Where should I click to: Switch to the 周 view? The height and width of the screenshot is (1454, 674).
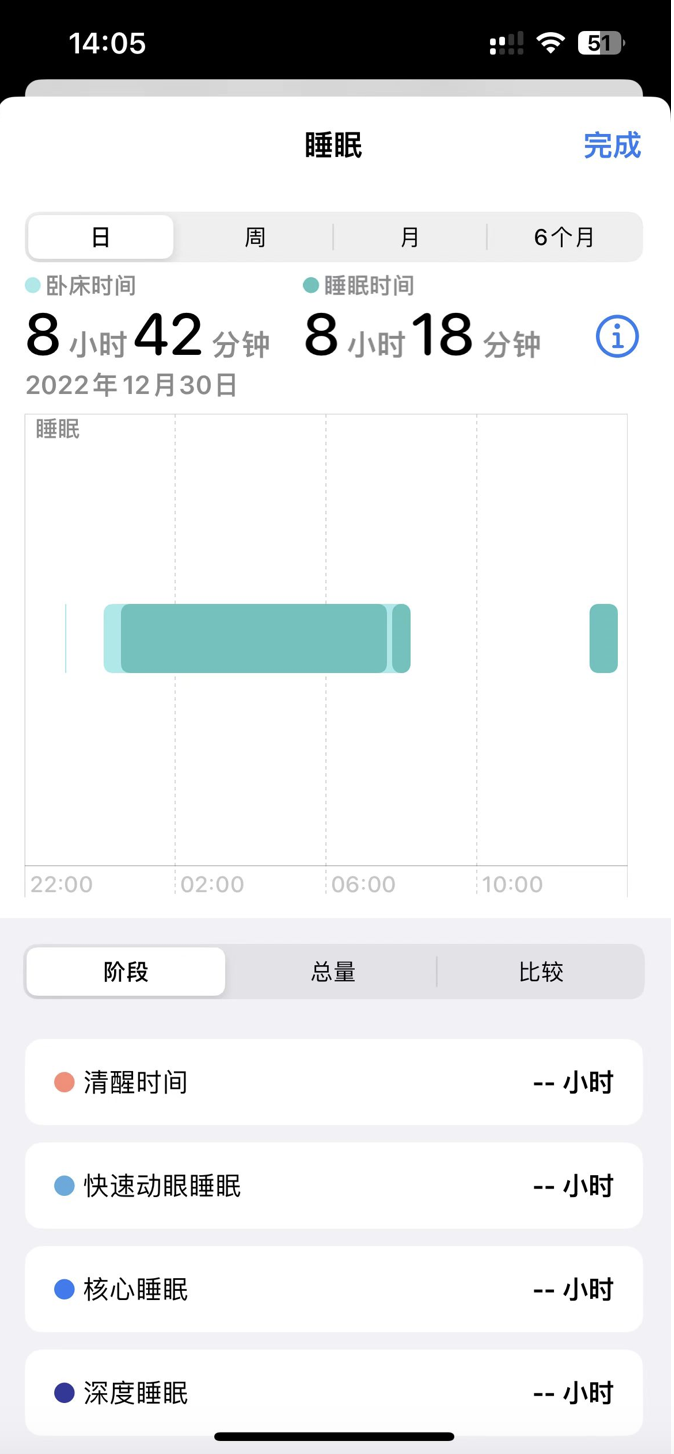coord(255,237)
